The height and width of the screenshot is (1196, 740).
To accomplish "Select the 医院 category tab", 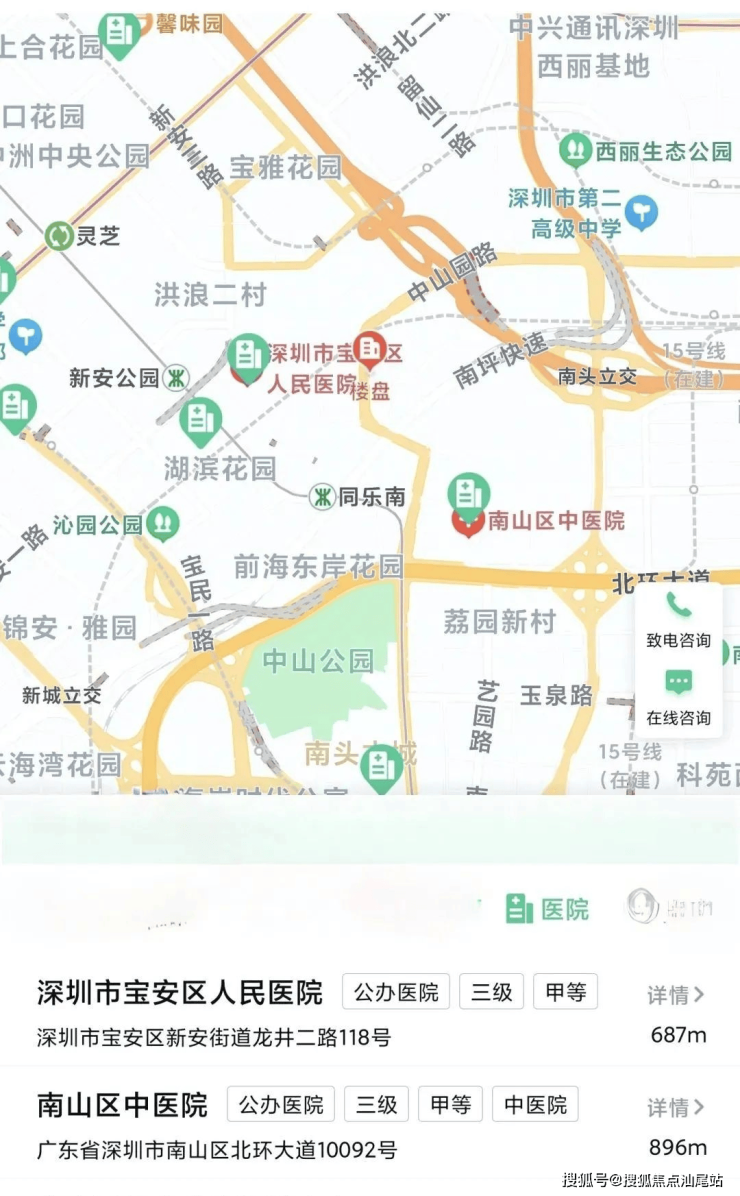I will (547, 908).
